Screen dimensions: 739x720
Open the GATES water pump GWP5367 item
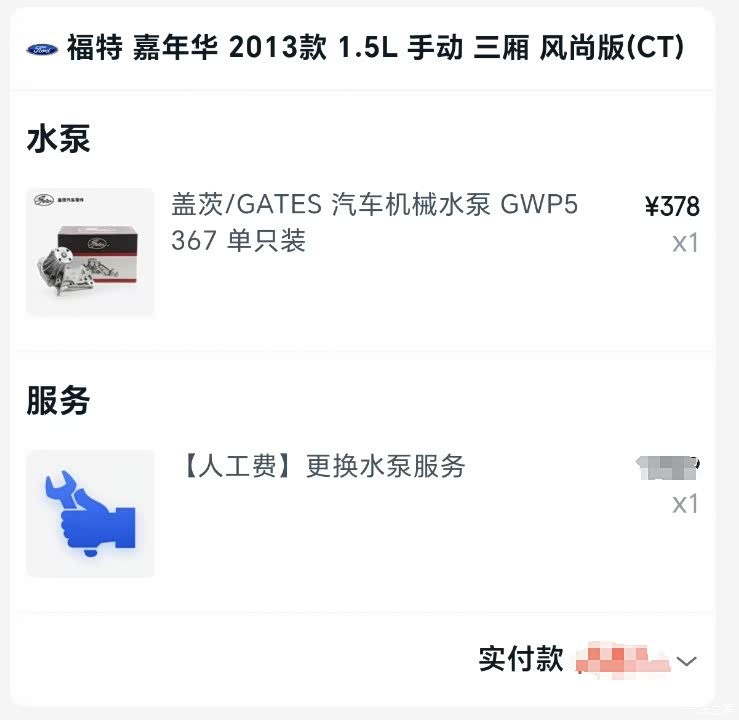pyautogui.click(x=374, y=223)
